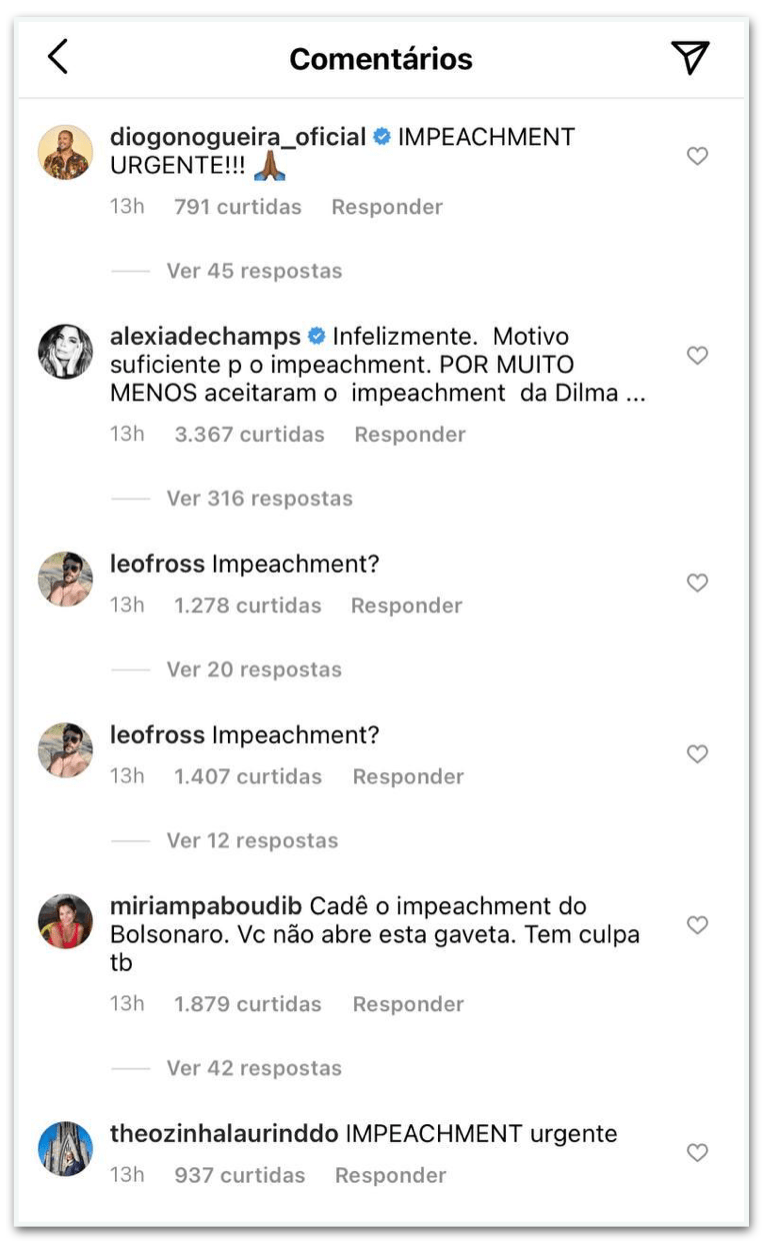
Task: Open diogonogueira_oficial's profile picture
Action: tap(65, 152)
